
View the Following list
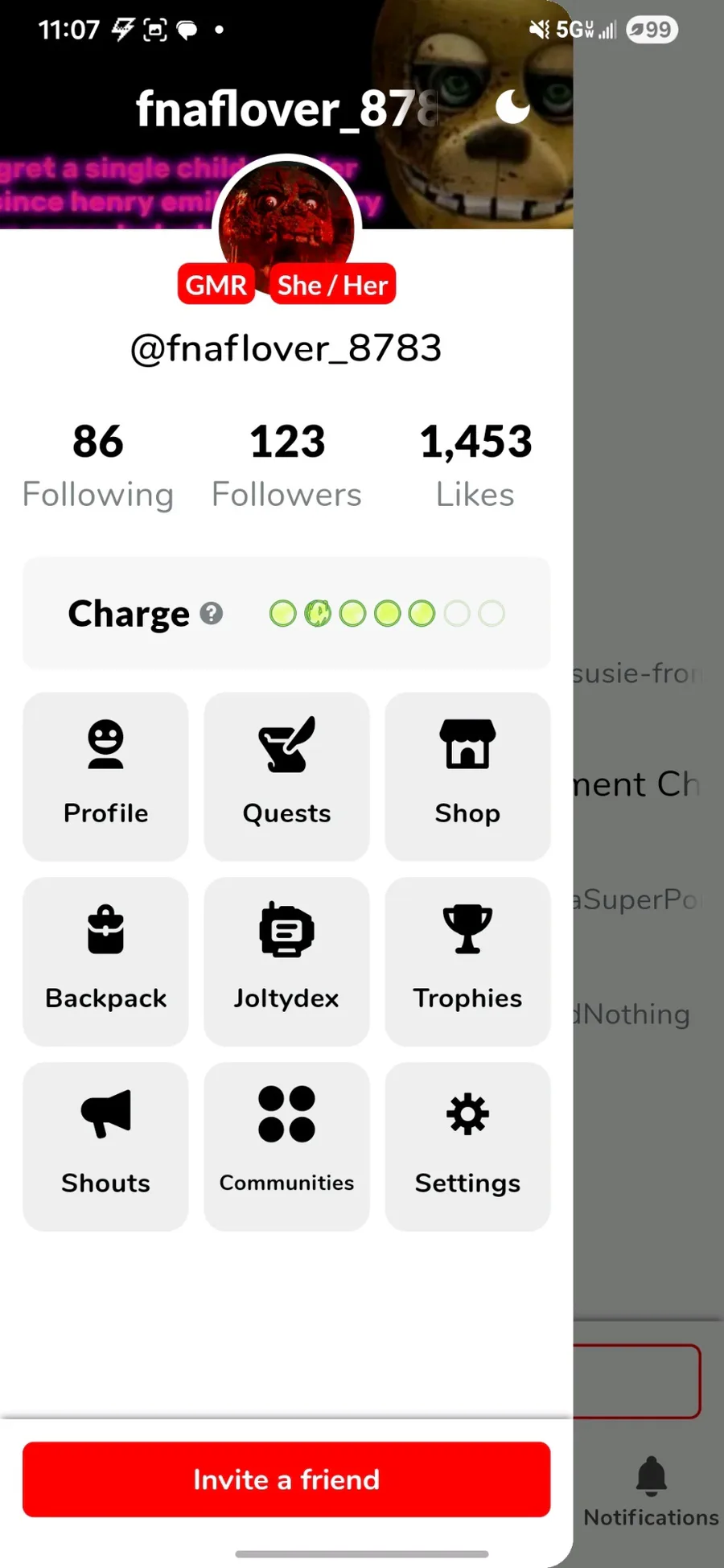(98, 466)
